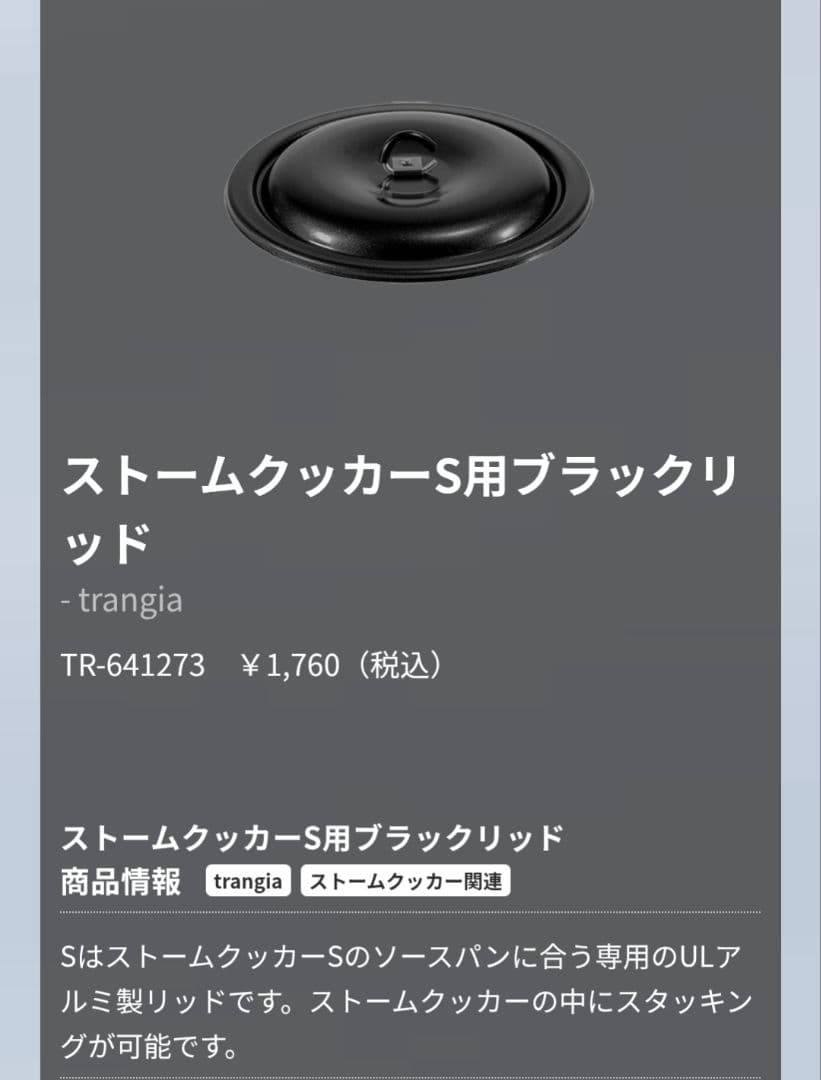Image resolution: width=821 pixels, height=1080 pixels.
Task: Select the trangia badge beside 商品情報
Action: coord(246,881)
